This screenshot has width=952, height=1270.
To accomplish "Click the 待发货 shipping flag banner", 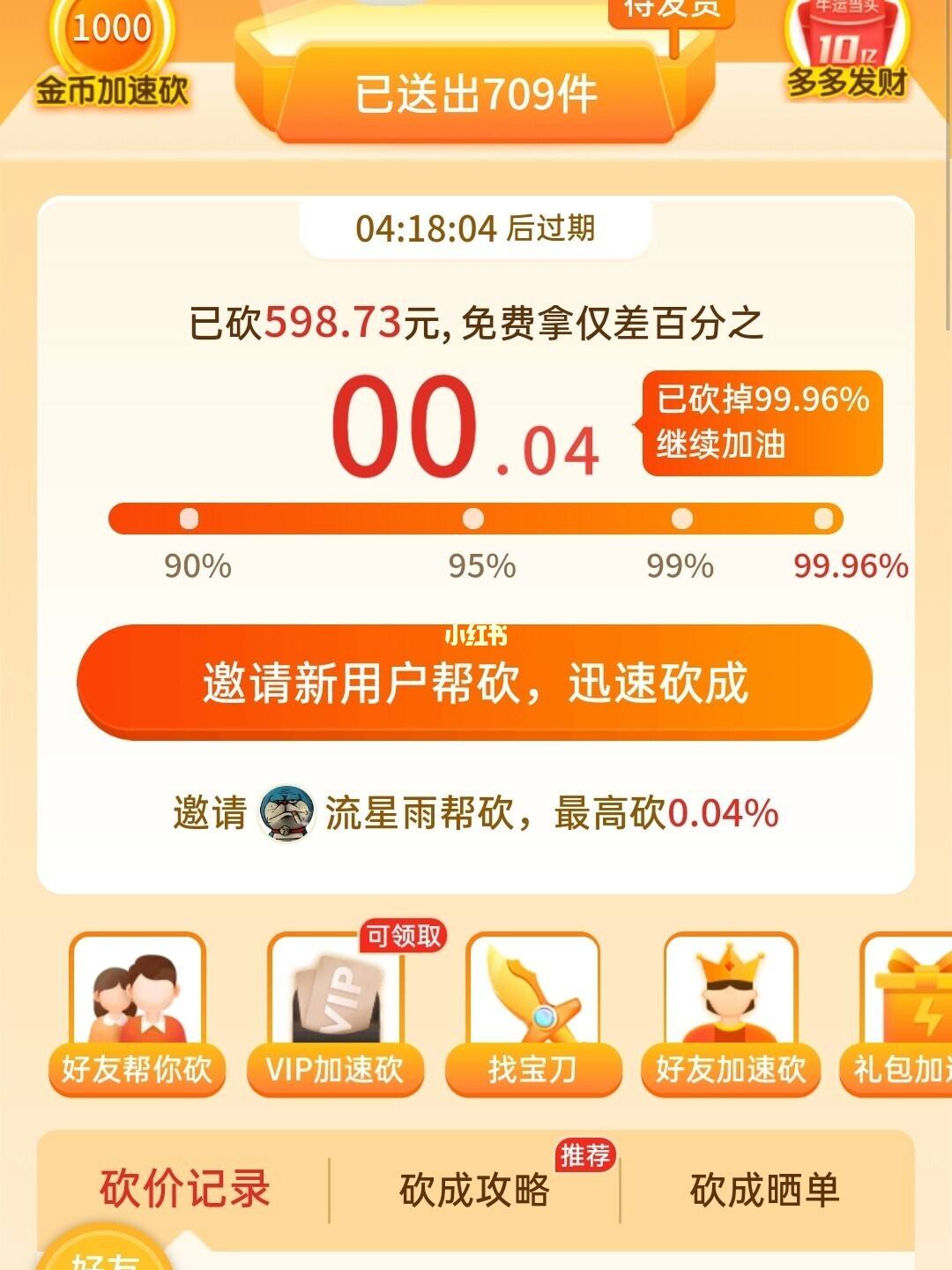I will [x=670, y=13].
